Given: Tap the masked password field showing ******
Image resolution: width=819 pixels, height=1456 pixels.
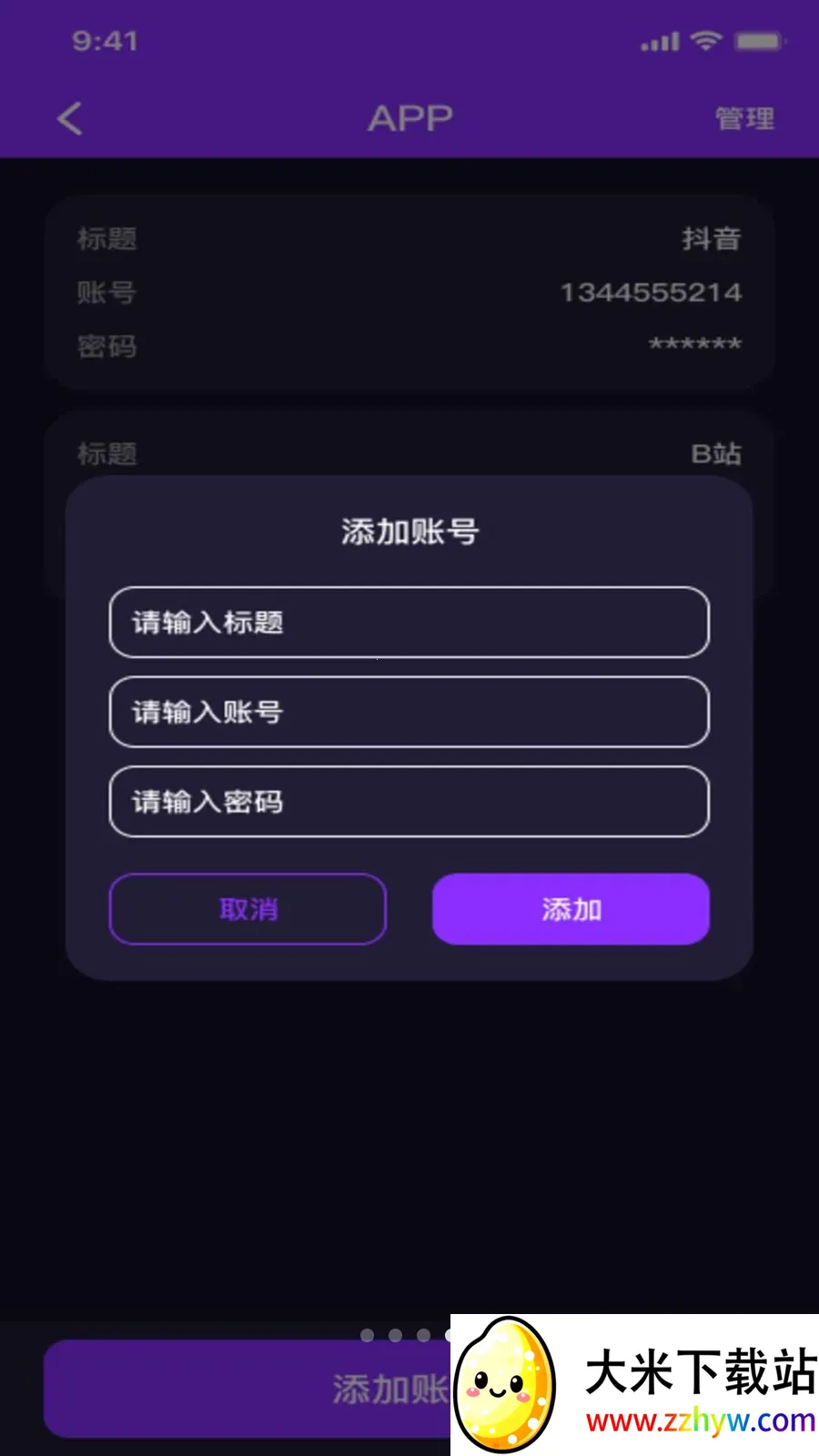Looking at the screenshot, I should [x=694, y=346].
